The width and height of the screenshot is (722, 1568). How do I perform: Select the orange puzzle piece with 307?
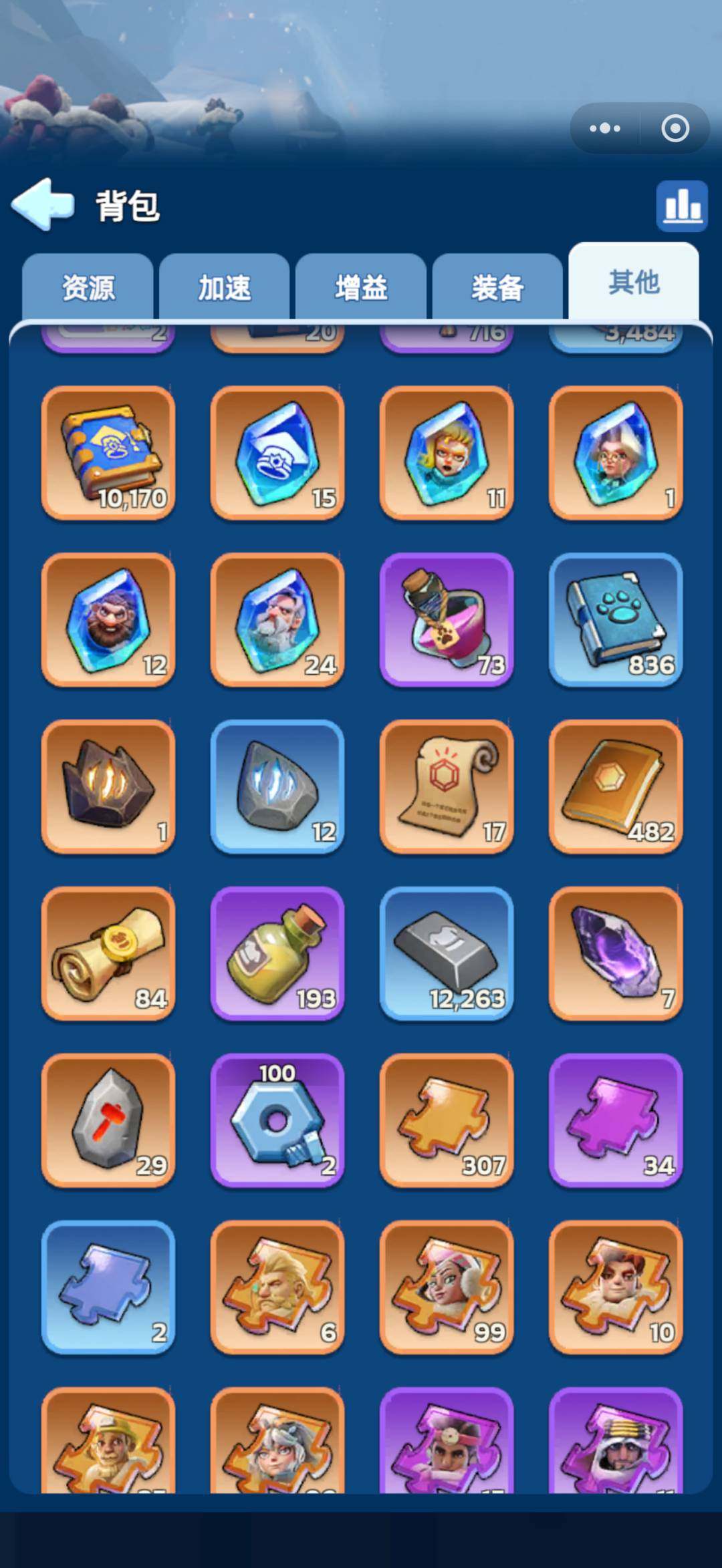pos(447,1121)
